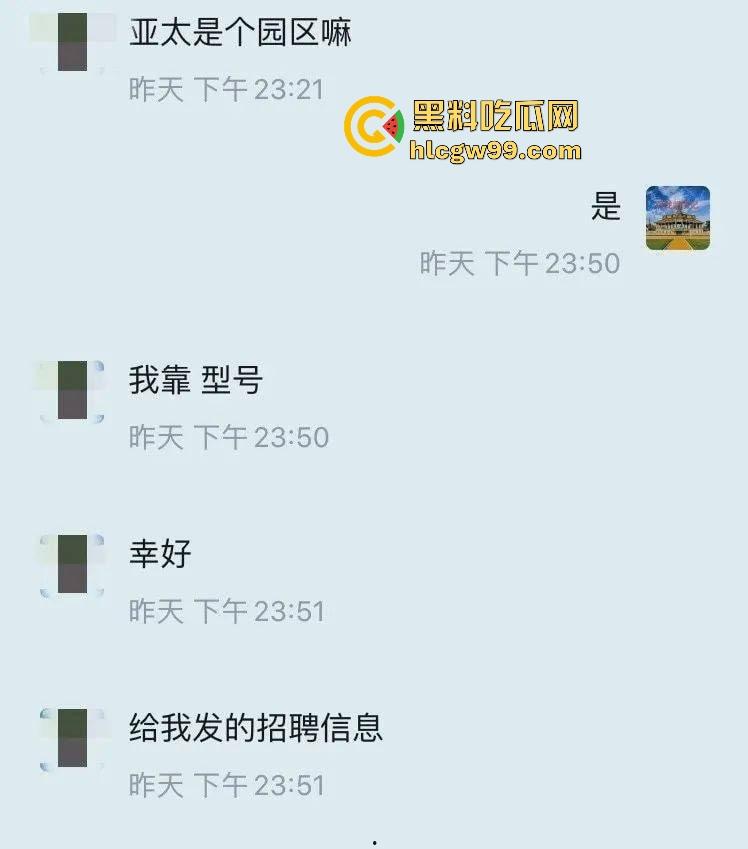Screen dimensions: 748x849
Task: Tap the message "幸好"
Action: [160, 550]
